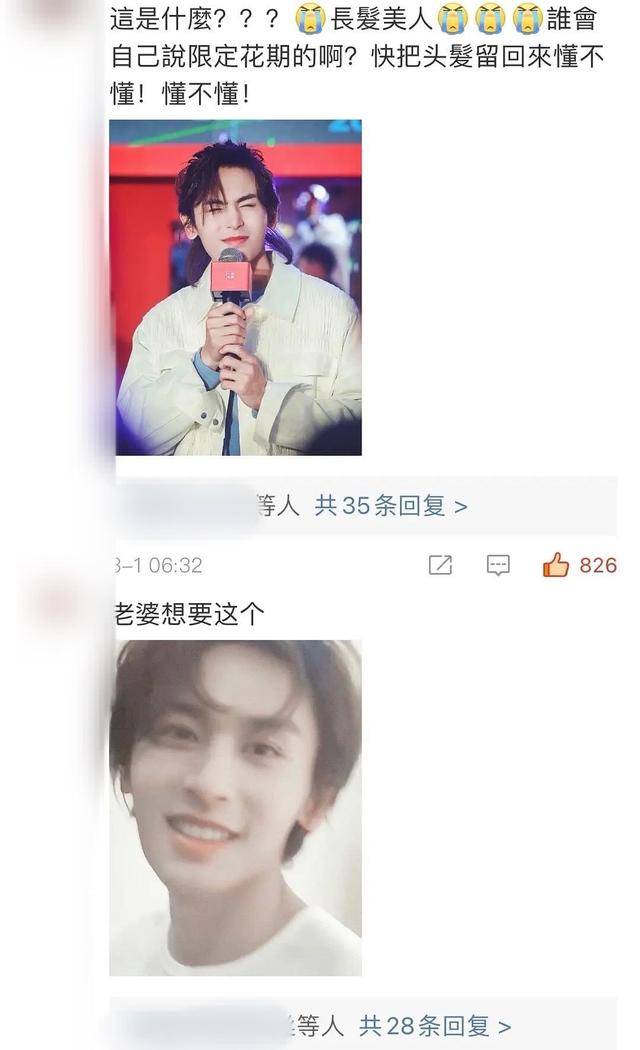Expand the 共35条回复 replies link

[391, 506]
